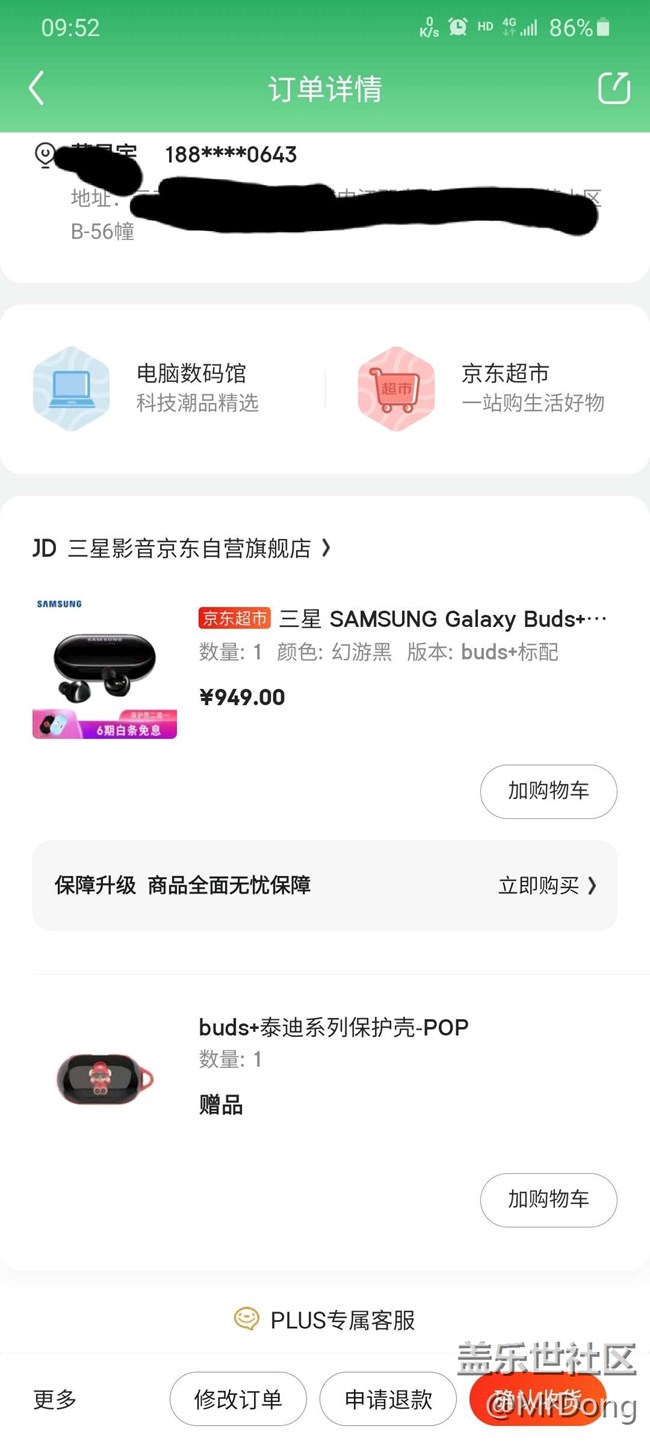Request a refund via 申请退款
Viewport: 650px width, 1444px height.
click(388, 1399)
